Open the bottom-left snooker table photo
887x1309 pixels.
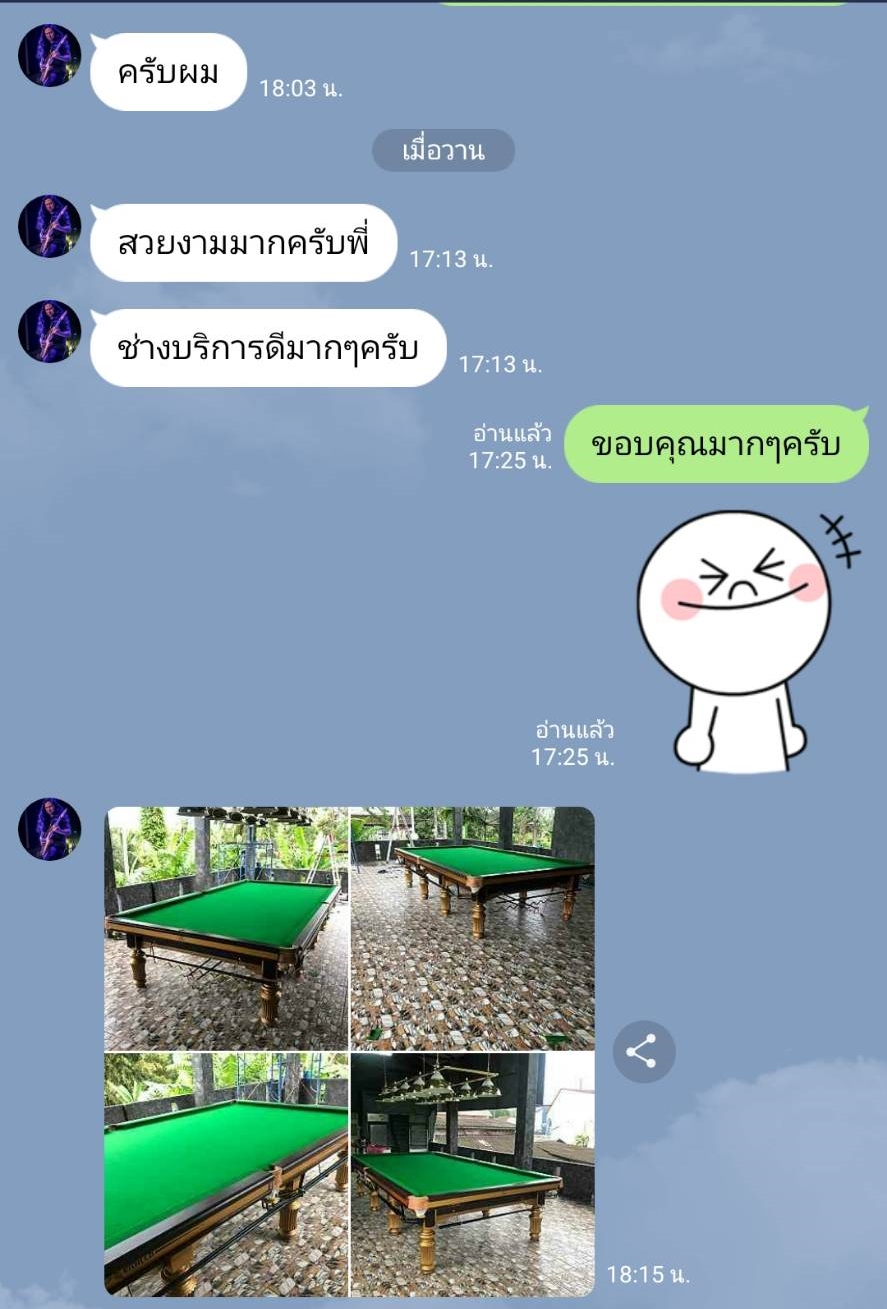pyautogui.click(x=227, y=1174)
